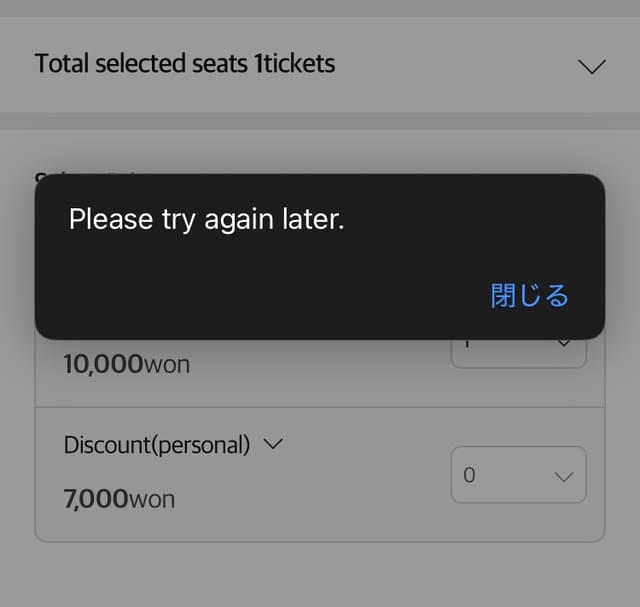Dismiss the dialog with 閉じる

pyautogui.click(x=529, y=296)
